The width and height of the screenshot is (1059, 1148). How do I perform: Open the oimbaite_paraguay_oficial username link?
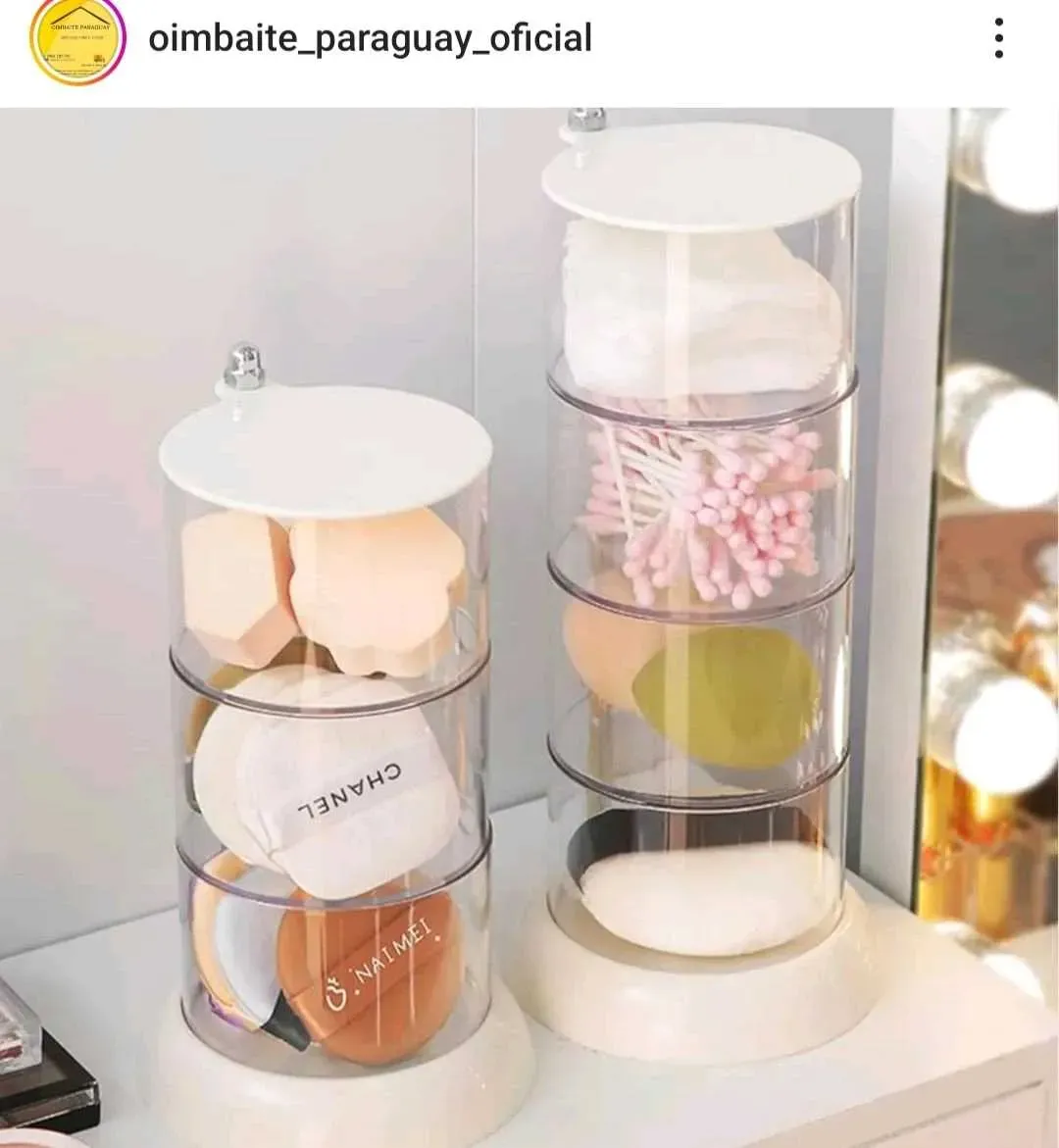click(x=370, y=39)
